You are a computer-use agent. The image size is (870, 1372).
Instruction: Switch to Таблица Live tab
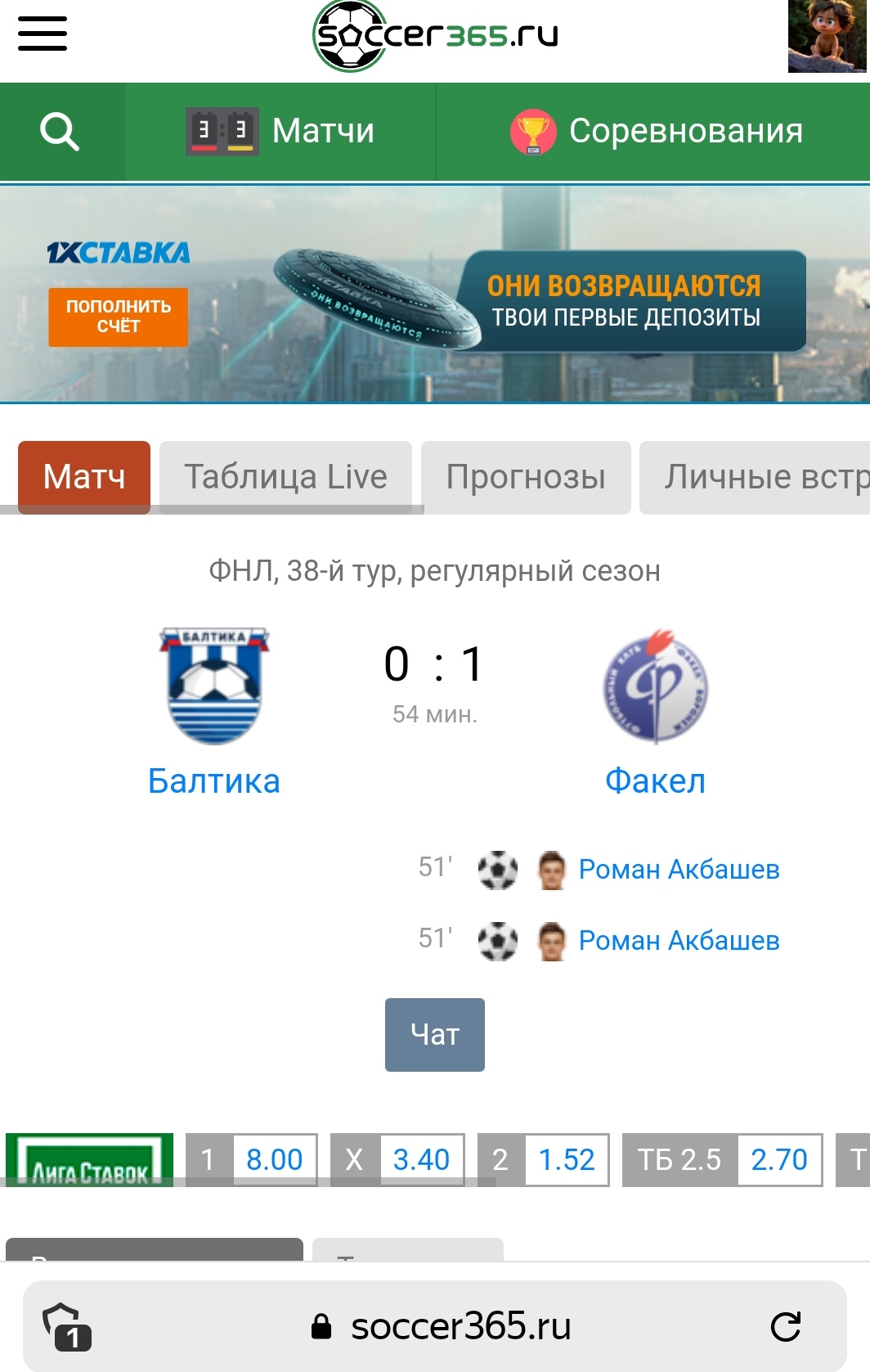285,477
